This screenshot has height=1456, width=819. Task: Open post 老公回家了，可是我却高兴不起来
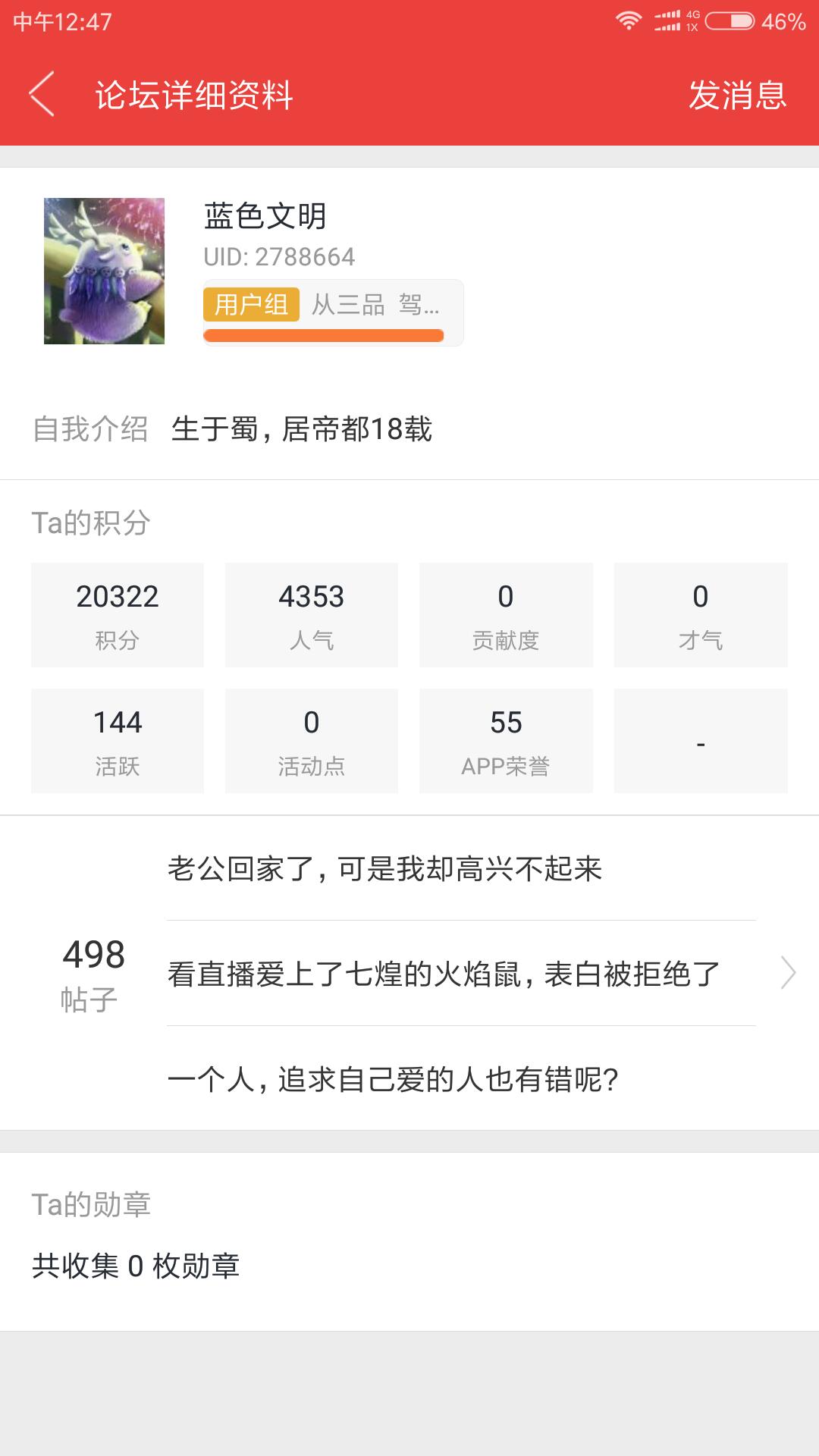pyautogui.click(x=384, y=868)
